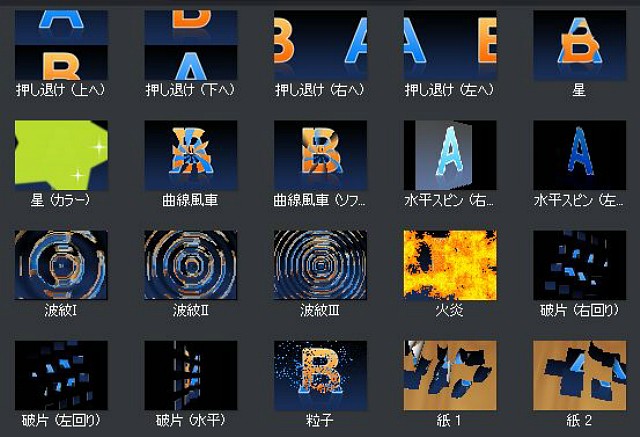Select the 曲線風車 transition
Viewport: 640px width, 437px height.
[191, 156]
